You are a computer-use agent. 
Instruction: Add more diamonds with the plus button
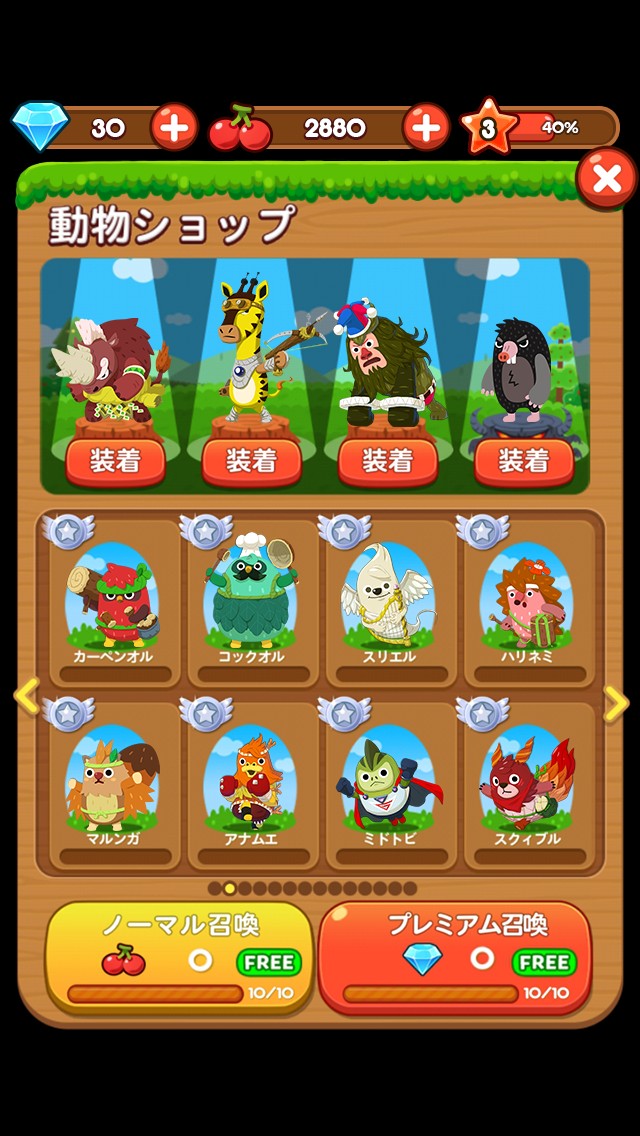point(174,127)
